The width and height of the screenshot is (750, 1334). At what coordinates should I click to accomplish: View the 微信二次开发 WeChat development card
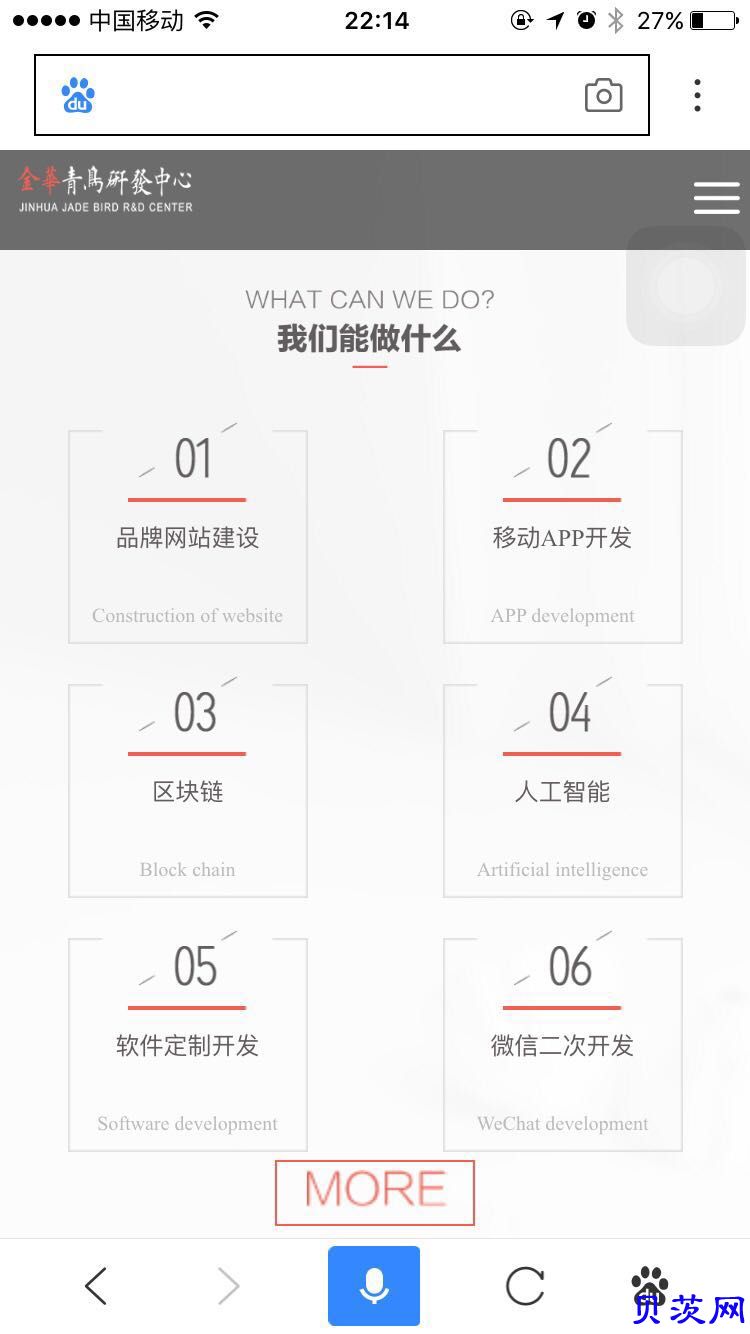(563, 1045)
